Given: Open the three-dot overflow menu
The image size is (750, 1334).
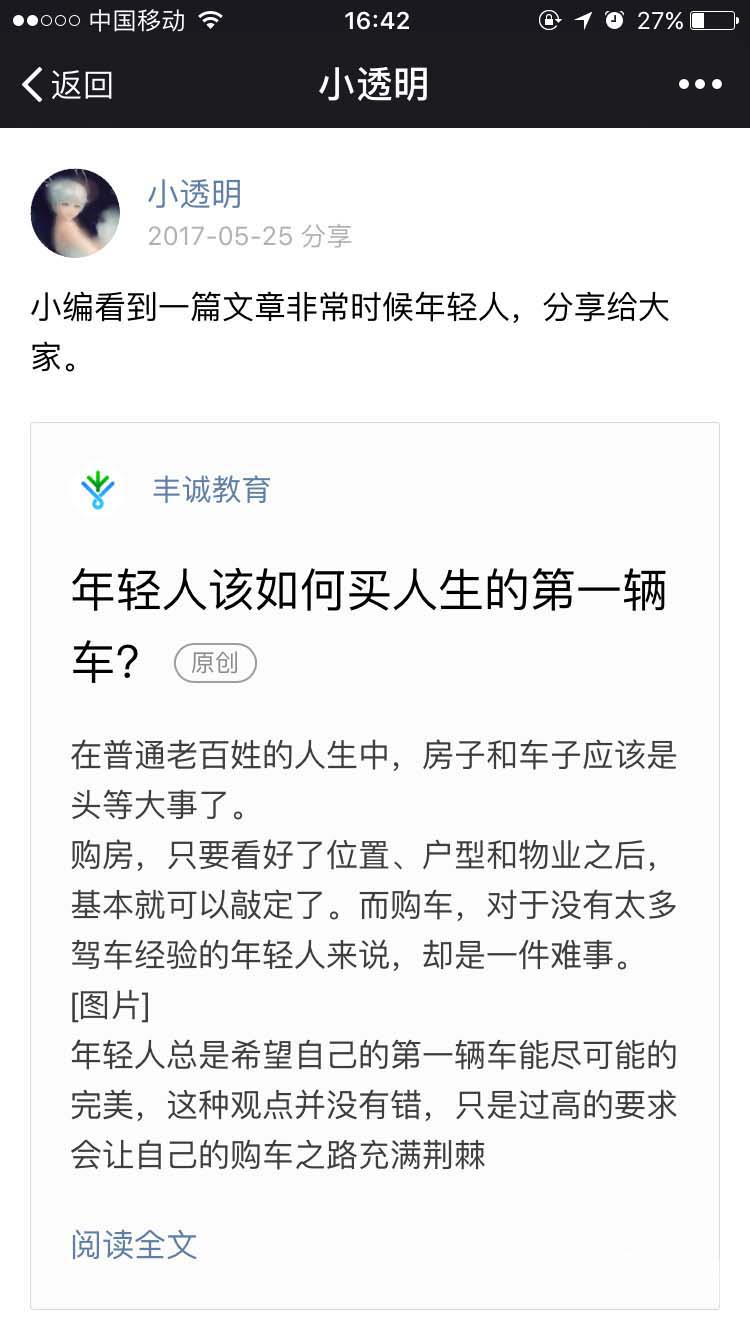Looking at the screenshot, I should (x=700, y=85).
